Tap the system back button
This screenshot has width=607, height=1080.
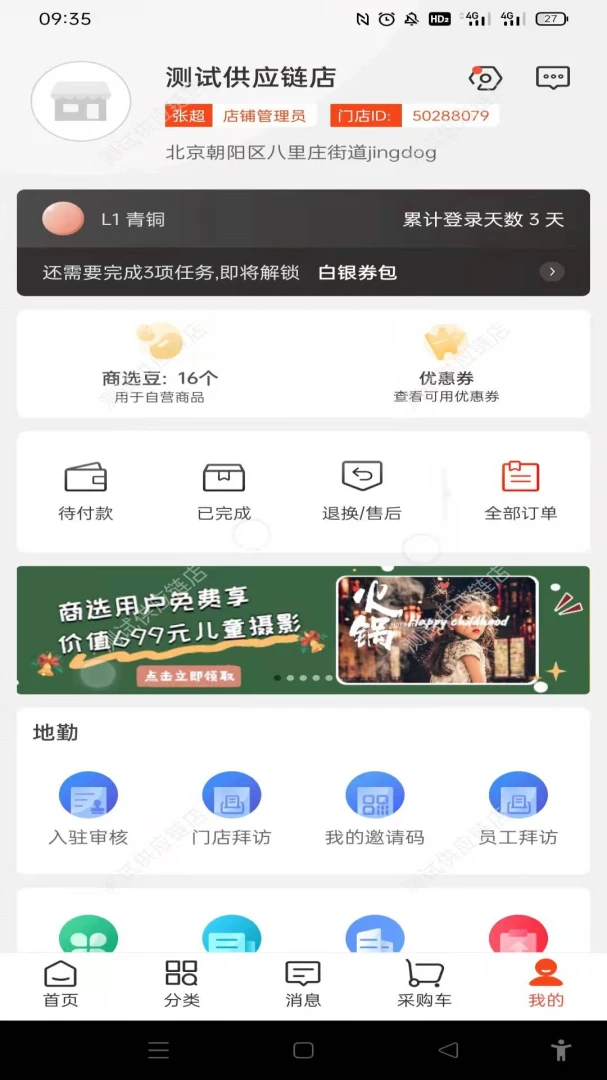(449, 1050)
